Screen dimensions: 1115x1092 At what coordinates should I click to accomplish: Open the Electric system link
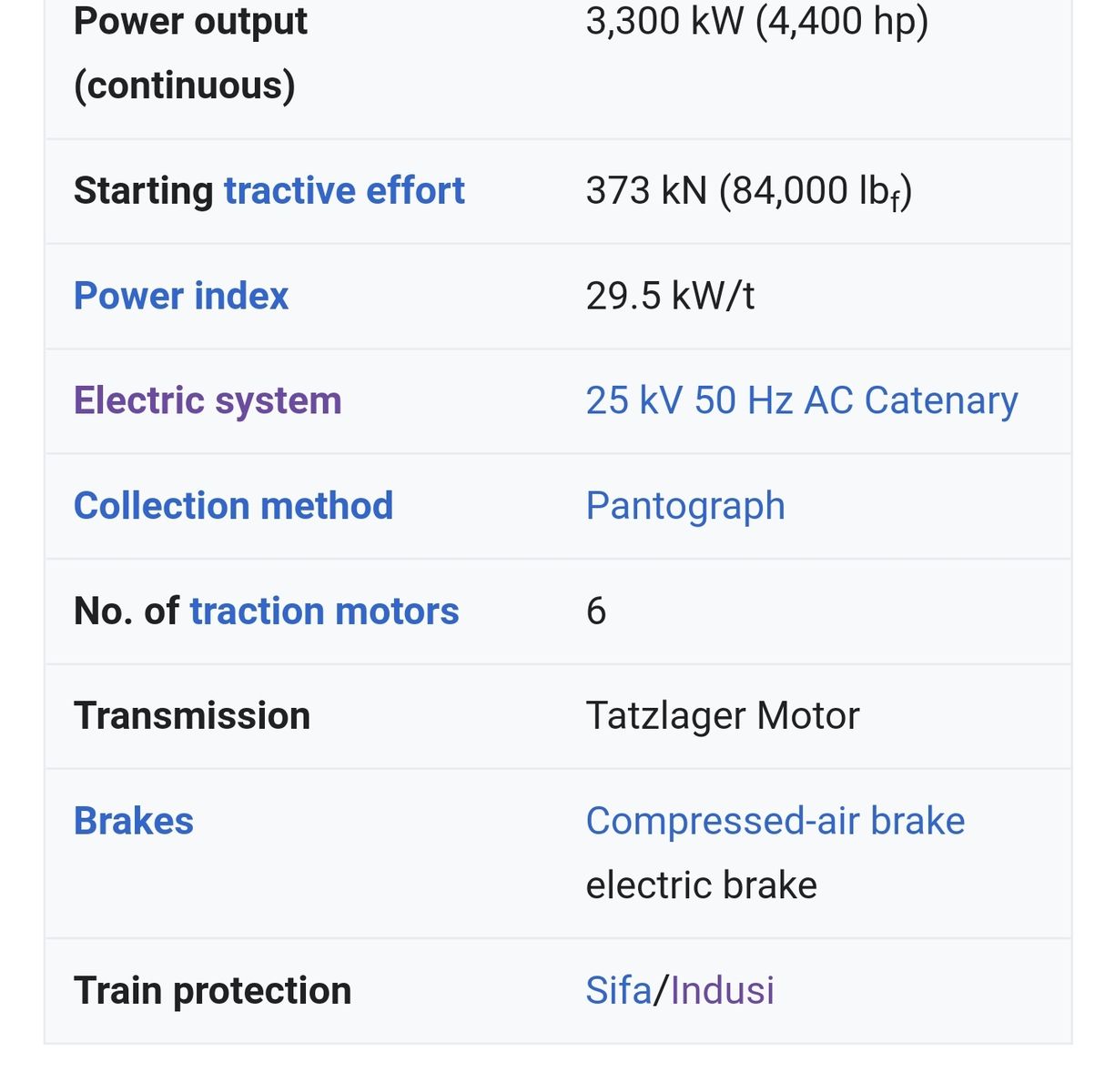pyautogui.click(x=208, y=401)
